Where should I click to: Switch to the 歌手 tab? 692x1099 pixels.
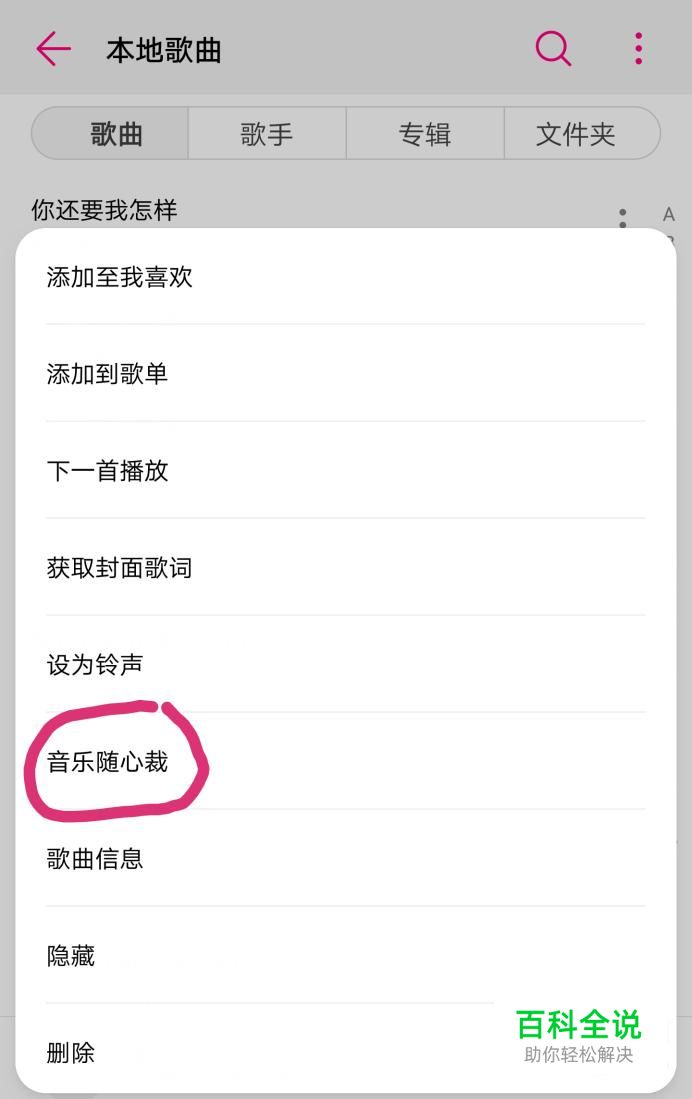coord(267,134)
